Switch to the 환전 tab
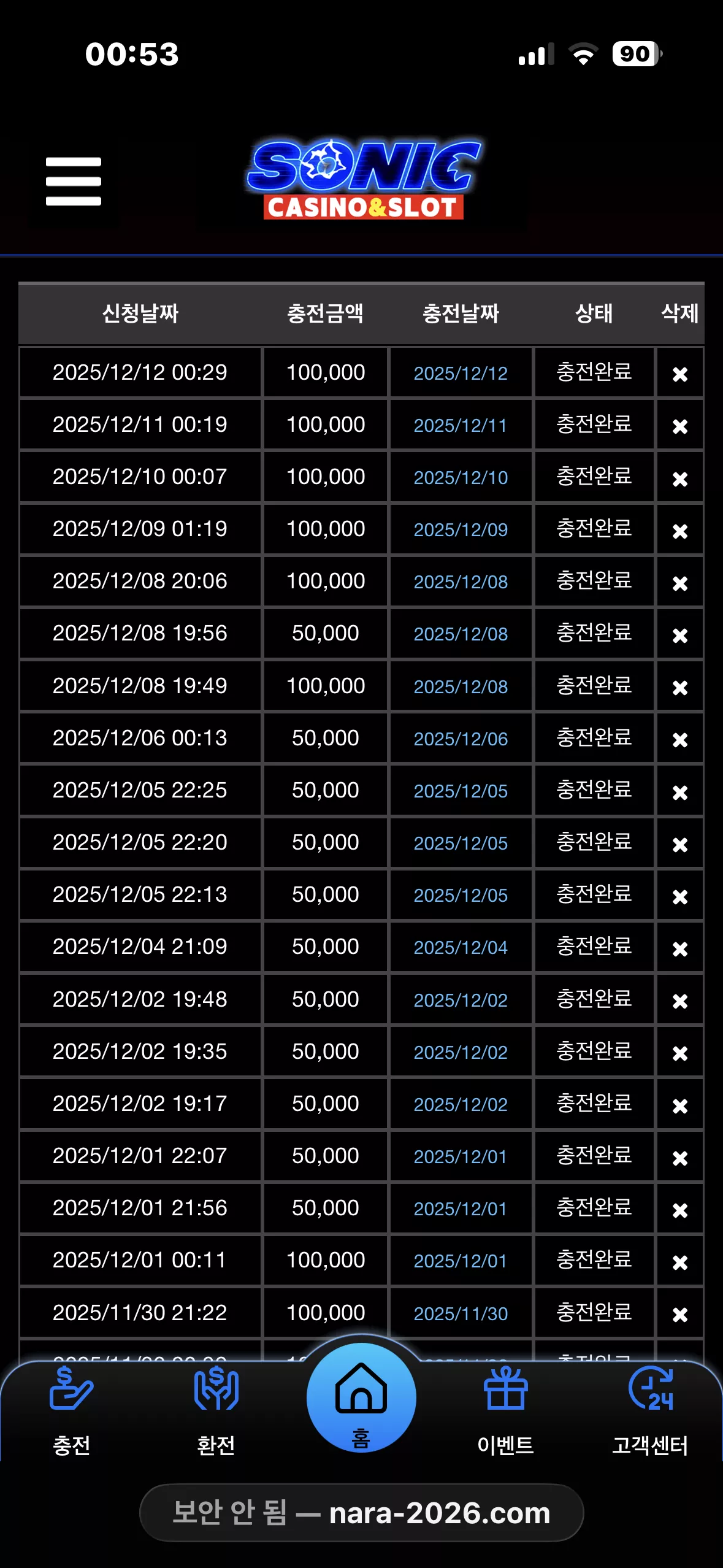The height and width of the screenshot is (1568, 723). pos(216,1412)
